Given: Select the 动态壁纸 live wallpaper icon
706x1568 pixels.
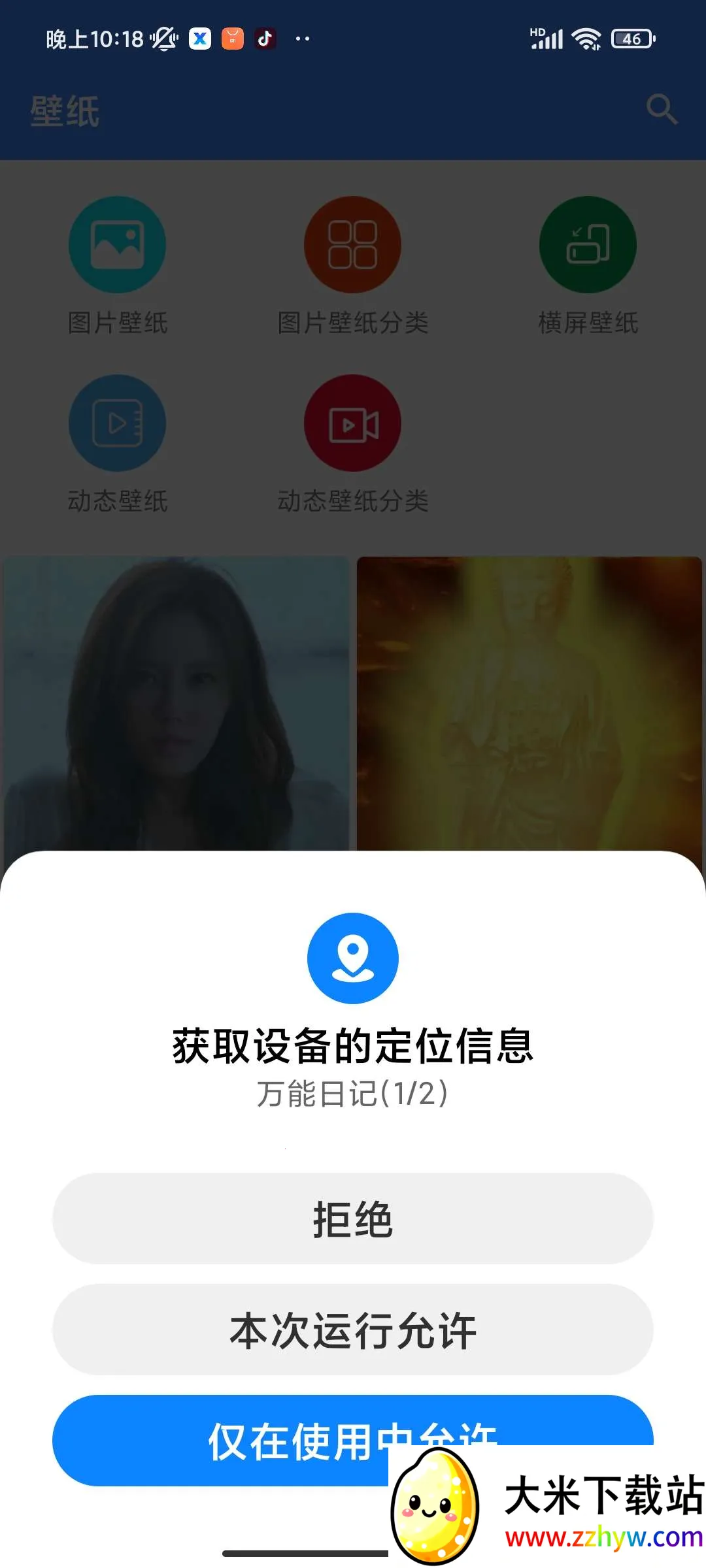Looking at the screenshot, I should [x=118, y=423].
